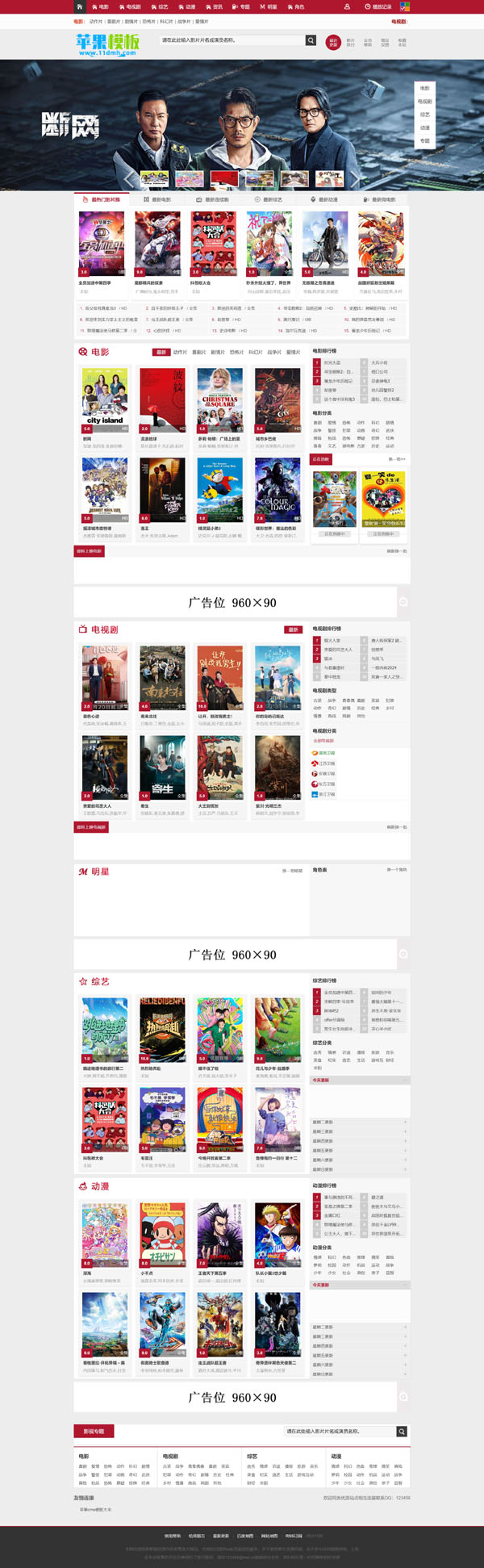Viewport: 484px width, 1568px height.
Task: Open the city island movie poster
Action: [x=105, y=400]
